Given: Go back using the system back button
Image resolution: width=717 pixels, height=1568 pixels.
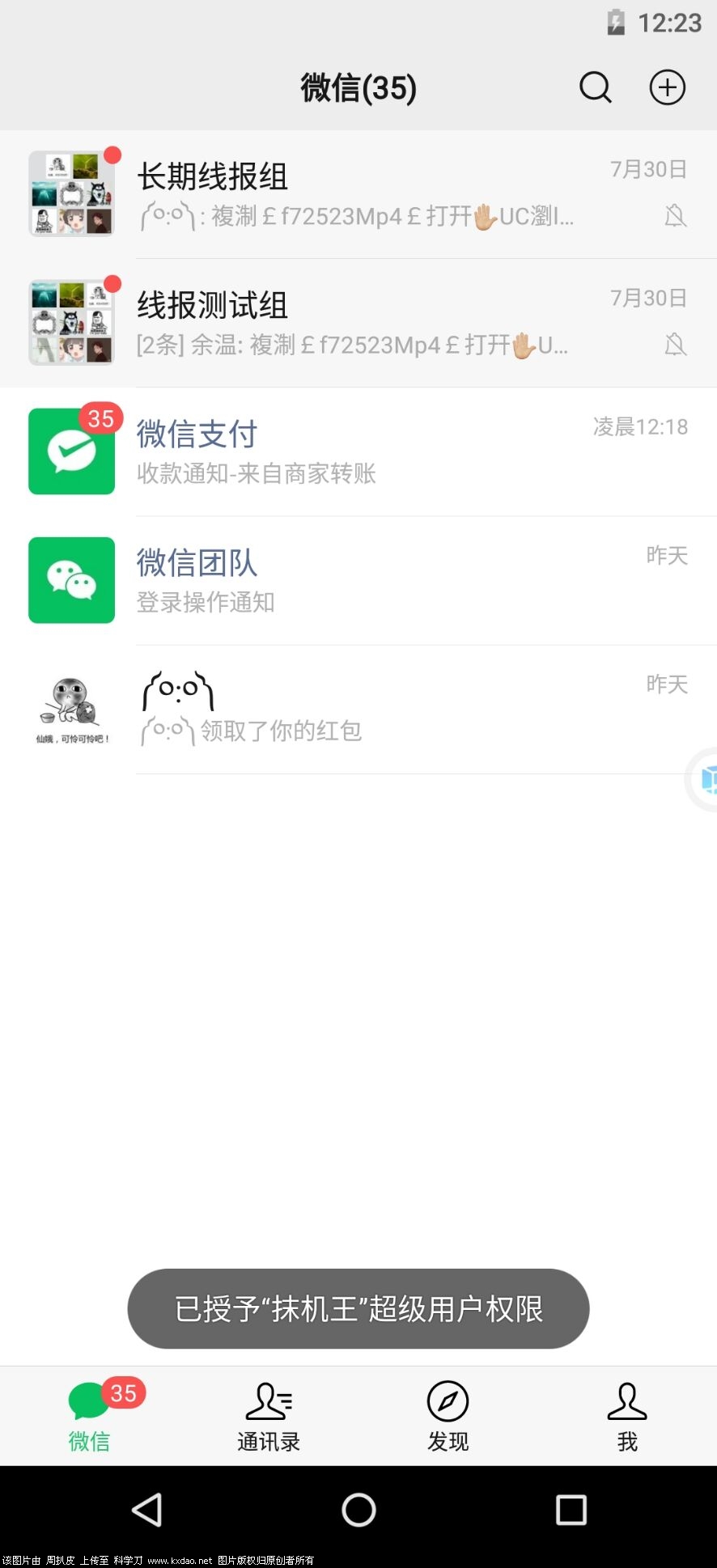Looking at the screenshot, I should (x=146, y=1510).
